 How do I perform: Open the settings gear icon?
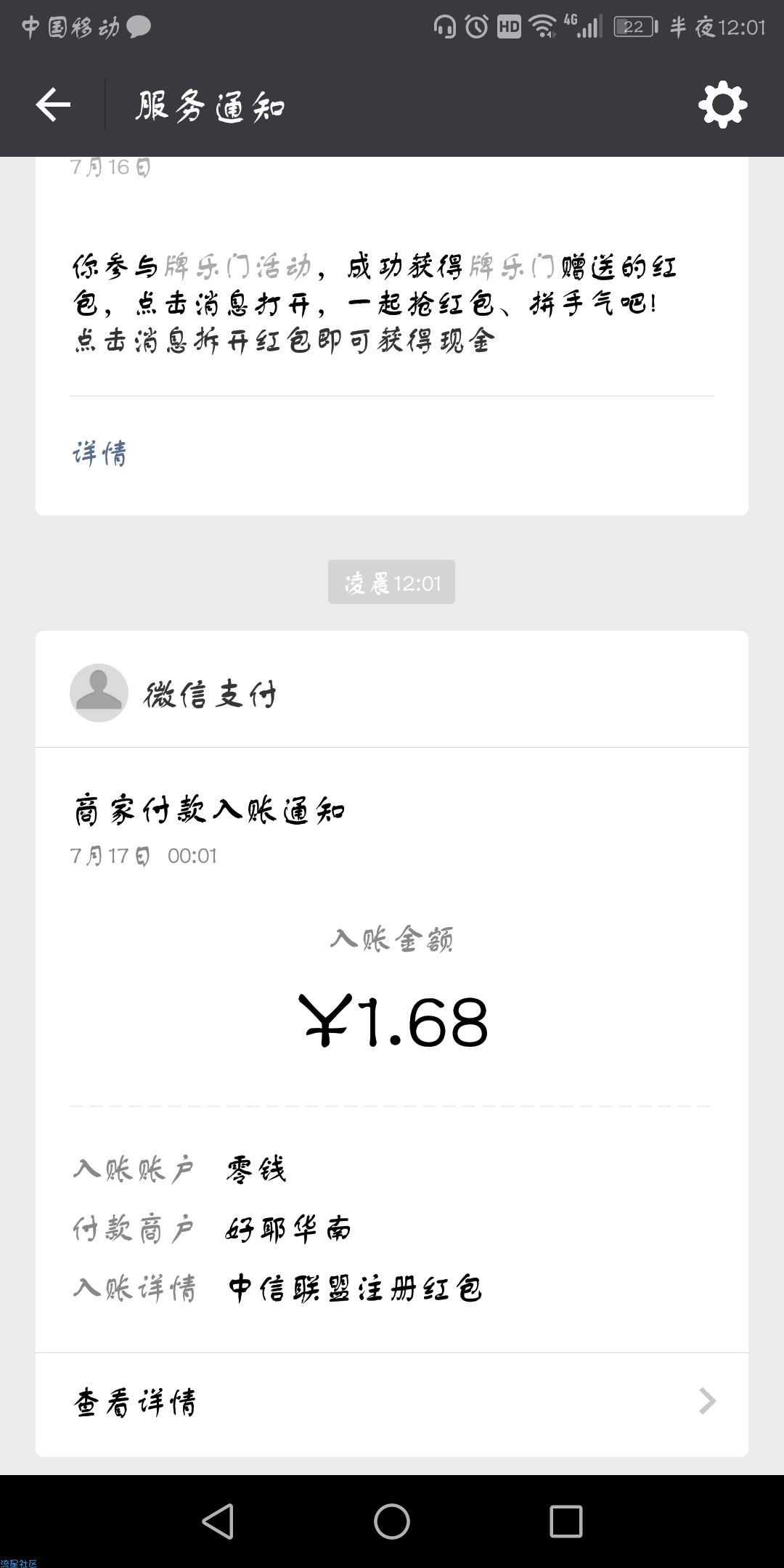[x=722, y=106]
